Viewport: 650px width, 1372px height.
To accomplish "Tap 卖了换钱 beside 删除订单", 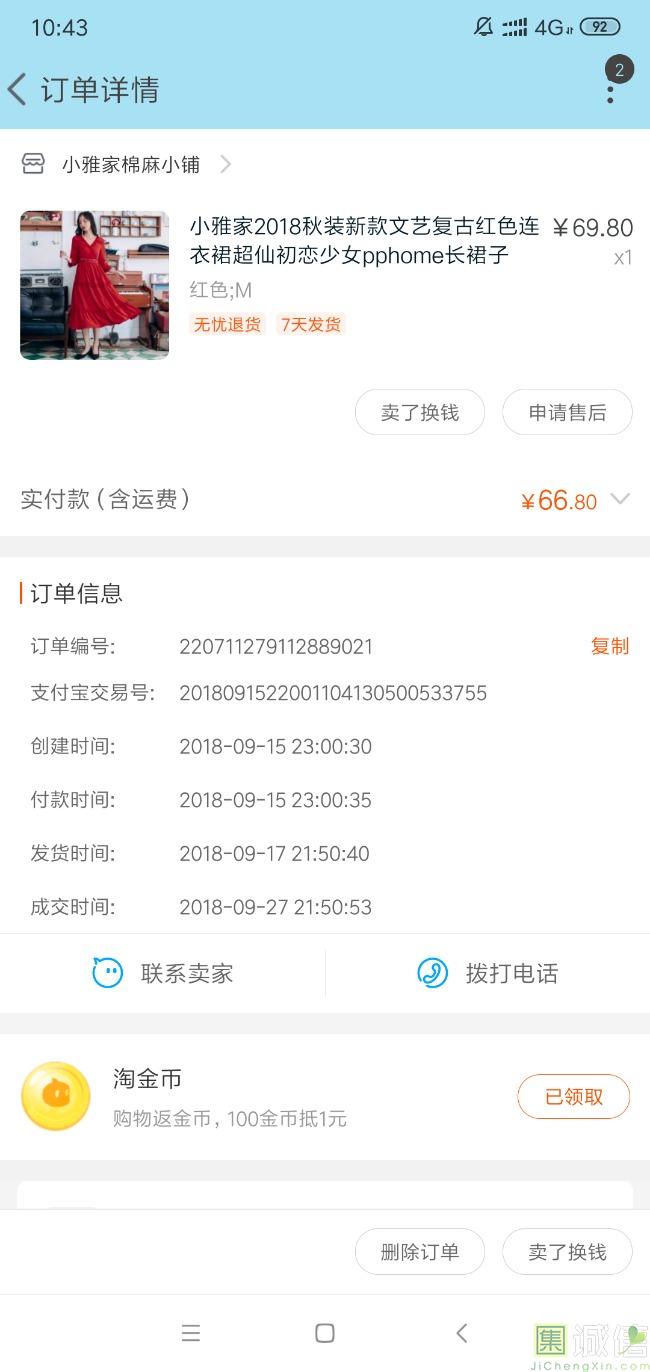I will coord(567,1252).
